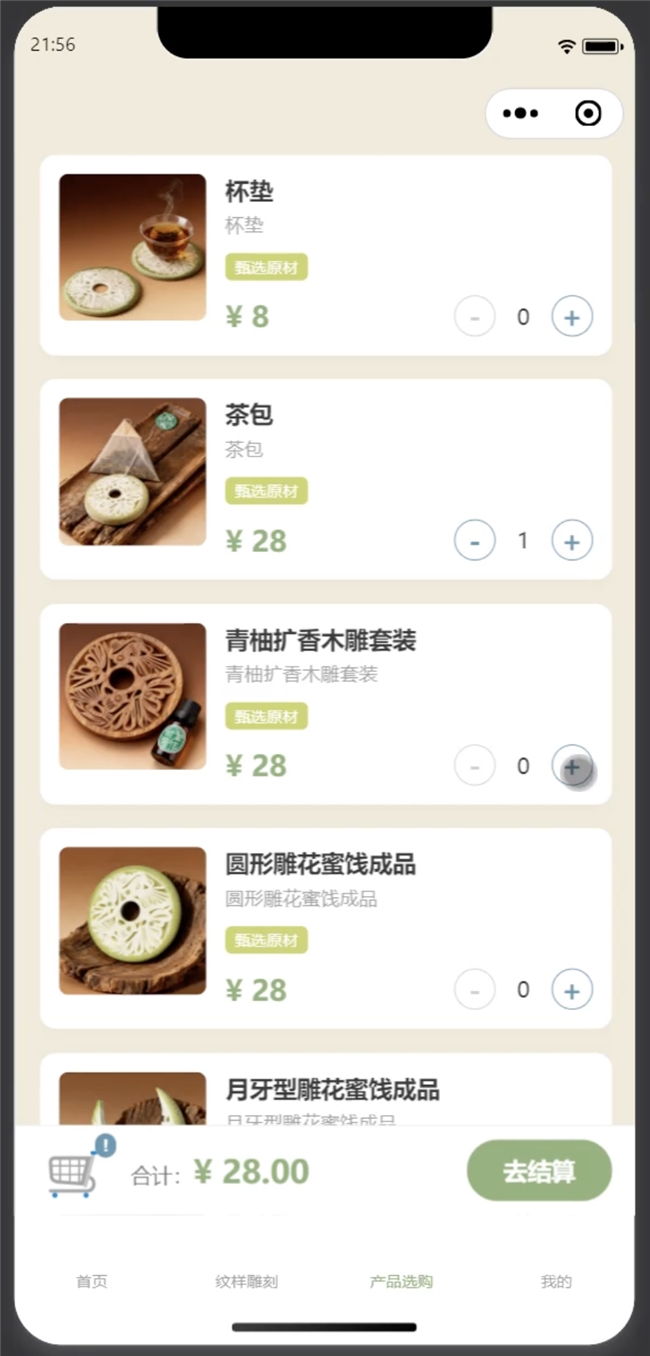
Task: View the 茶包 product image
Action: [133, 472]
